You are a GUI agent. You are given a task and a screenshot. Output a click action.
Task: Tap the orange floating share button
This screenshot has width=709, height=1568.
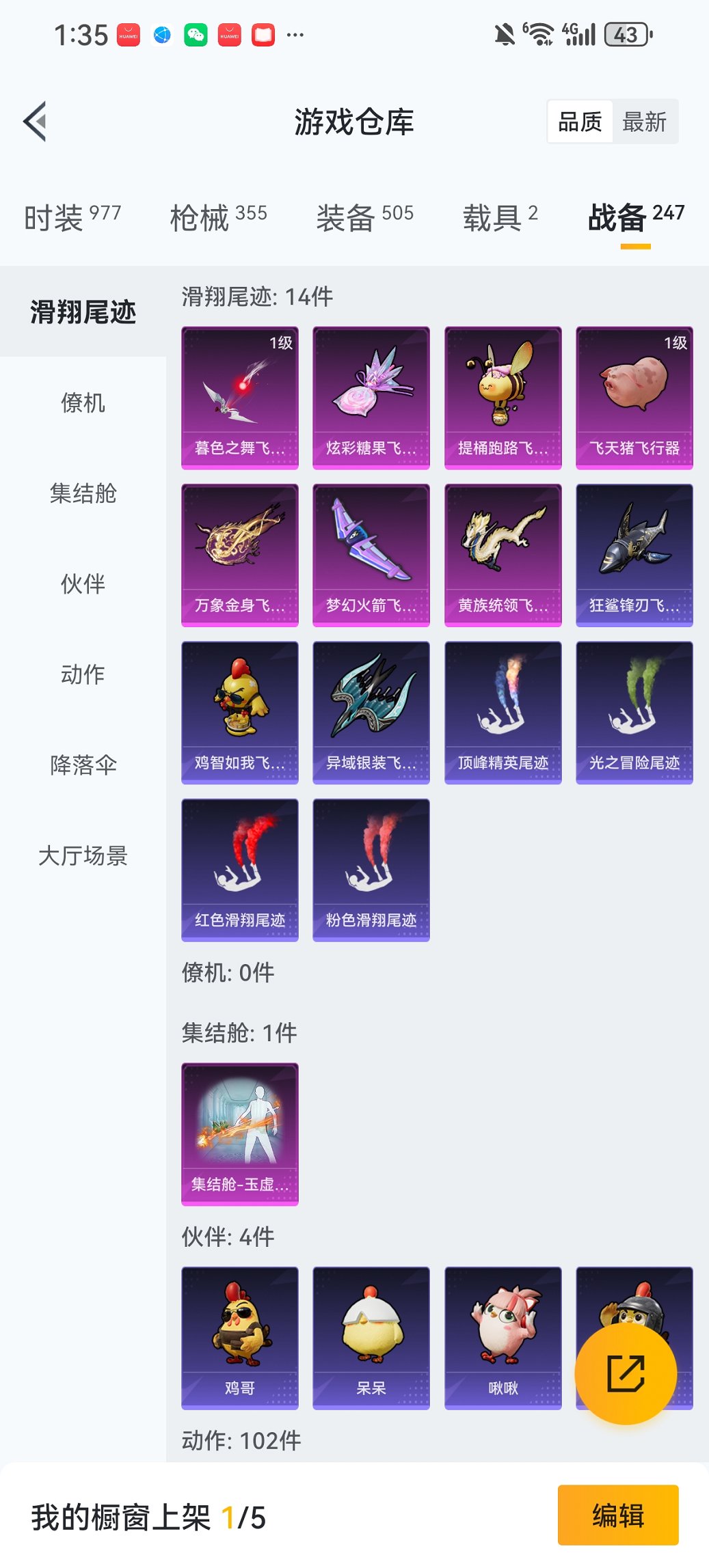(x=626, y=1373)
